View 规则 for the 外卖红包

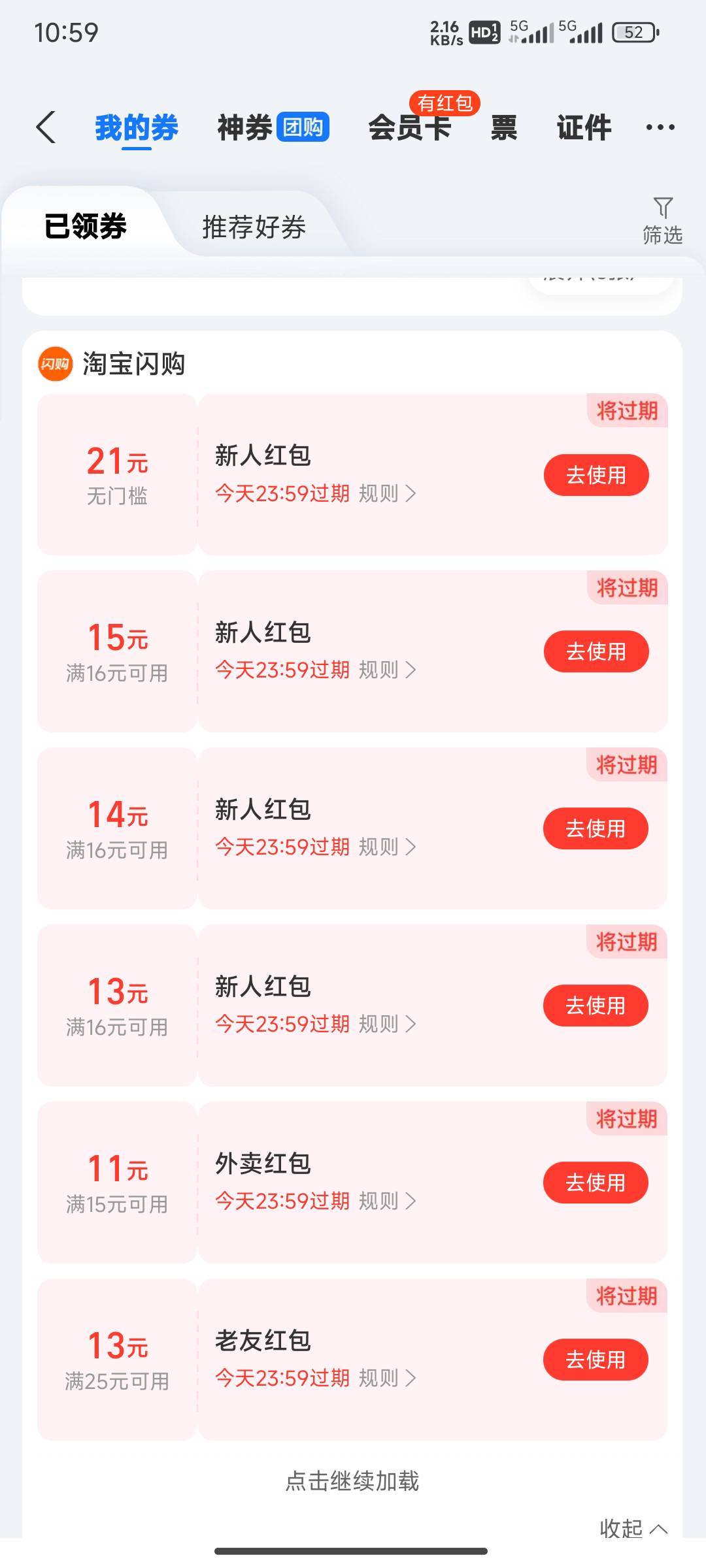[x=387, y=1201]
